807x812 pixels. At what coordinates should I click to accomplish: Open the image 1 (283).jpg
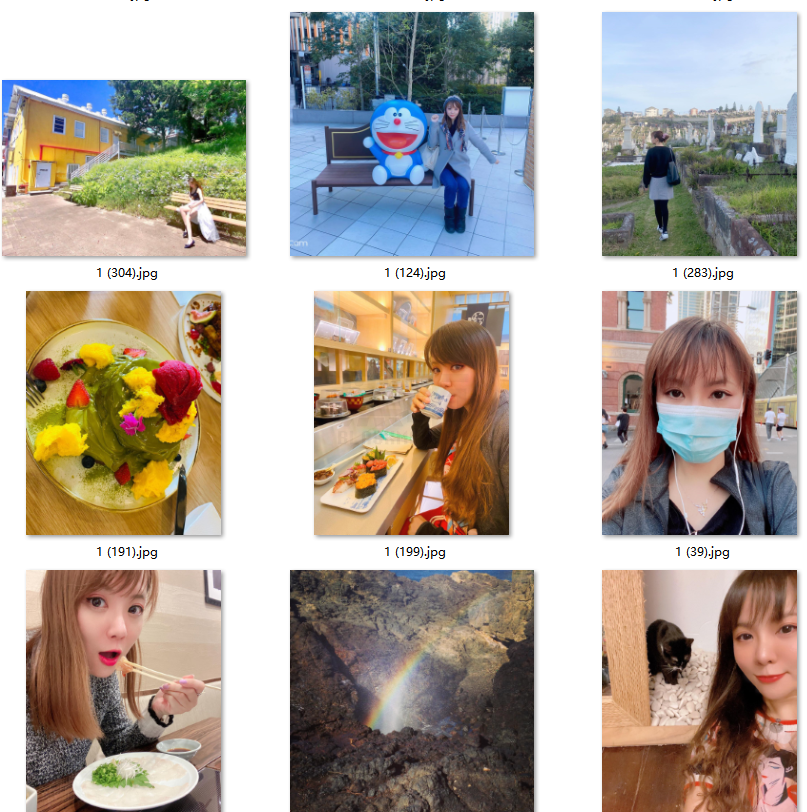click(699, 134)
